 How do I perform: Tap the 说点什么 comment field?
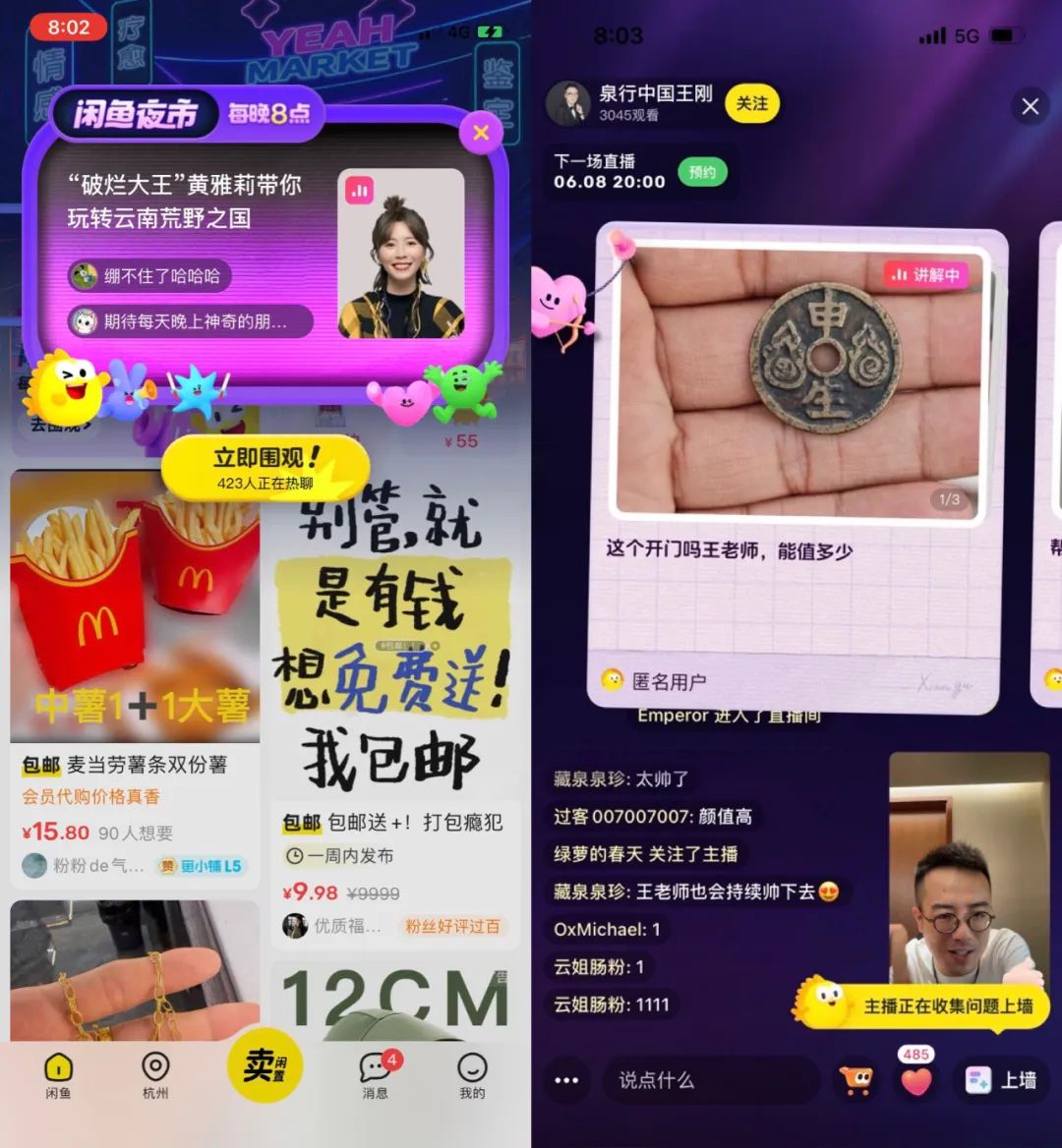(708, 1080)
